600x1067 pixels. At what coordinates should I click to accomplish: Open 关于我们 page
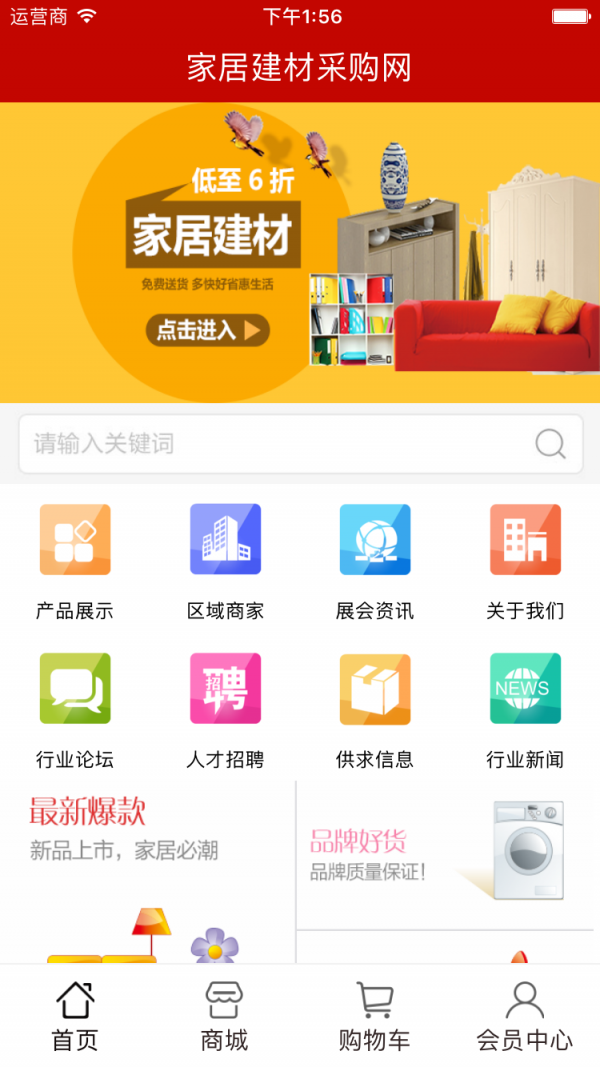[525, 561]
